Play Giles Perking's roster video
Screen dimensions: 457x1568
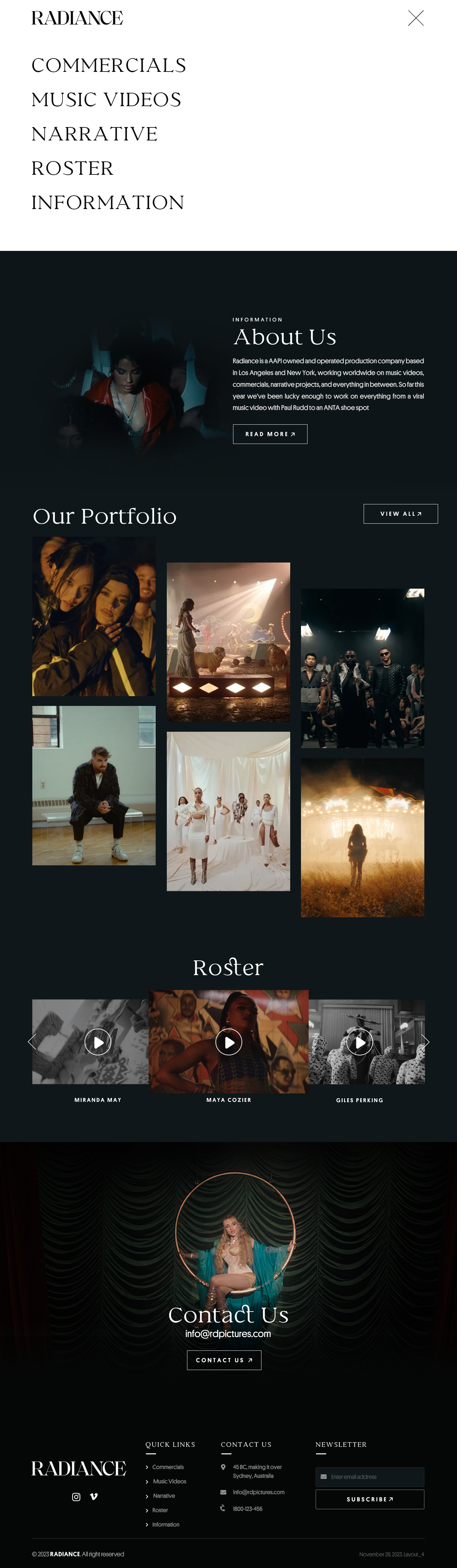pos(360,1042)
